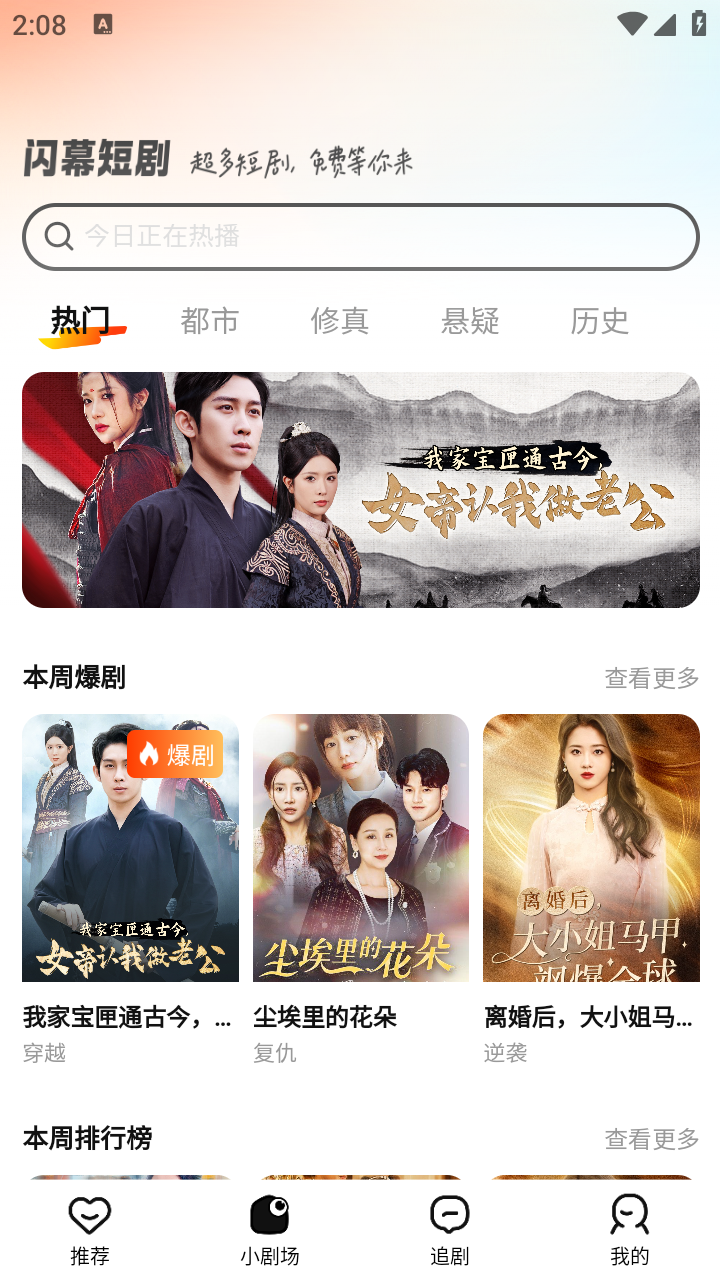Open the 女帝认我做老公 banner
The width and height of the screenshot is (720, 1280).
tap(360, 490)
